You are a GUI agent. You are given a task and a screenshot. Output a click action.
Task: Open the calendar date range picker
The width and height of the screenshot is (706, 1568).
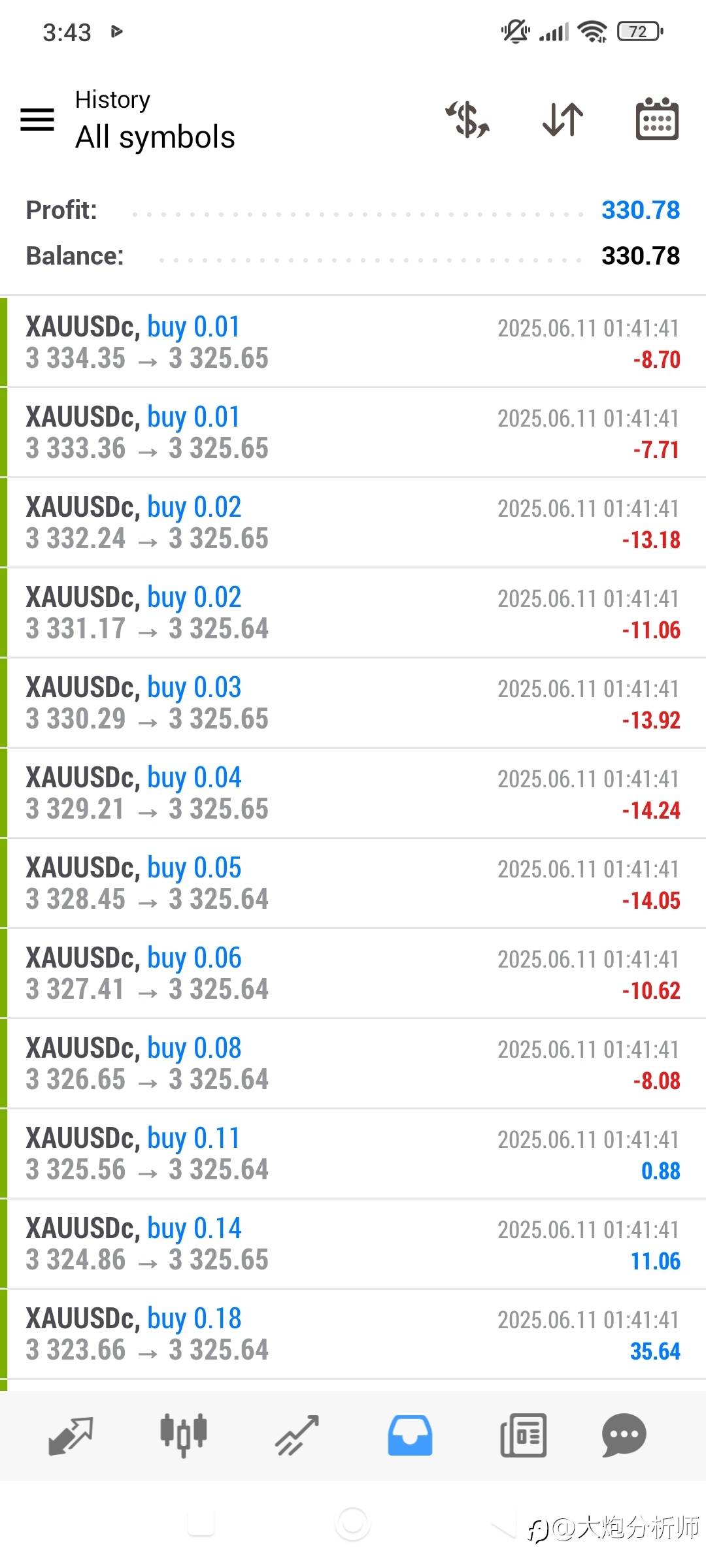[657, 120]
